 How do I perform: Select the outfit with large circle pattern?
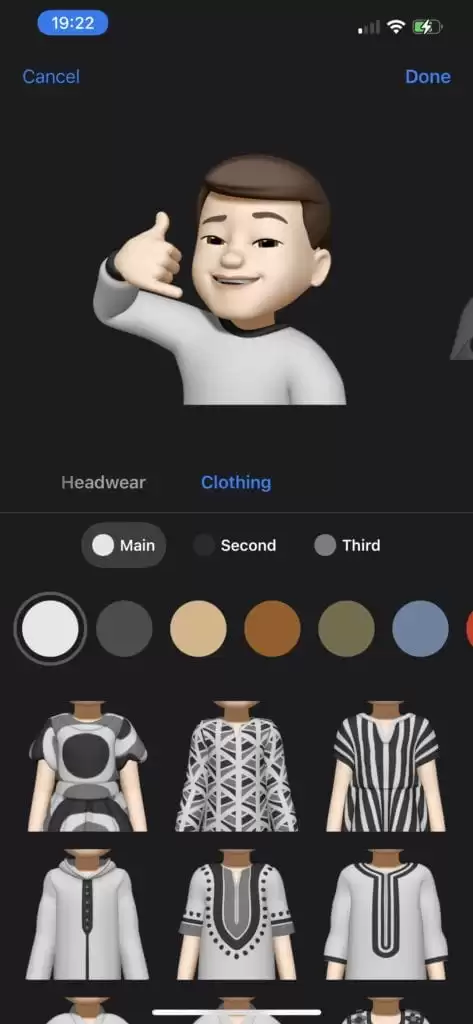pyautogui.click(x=88, y=766)
